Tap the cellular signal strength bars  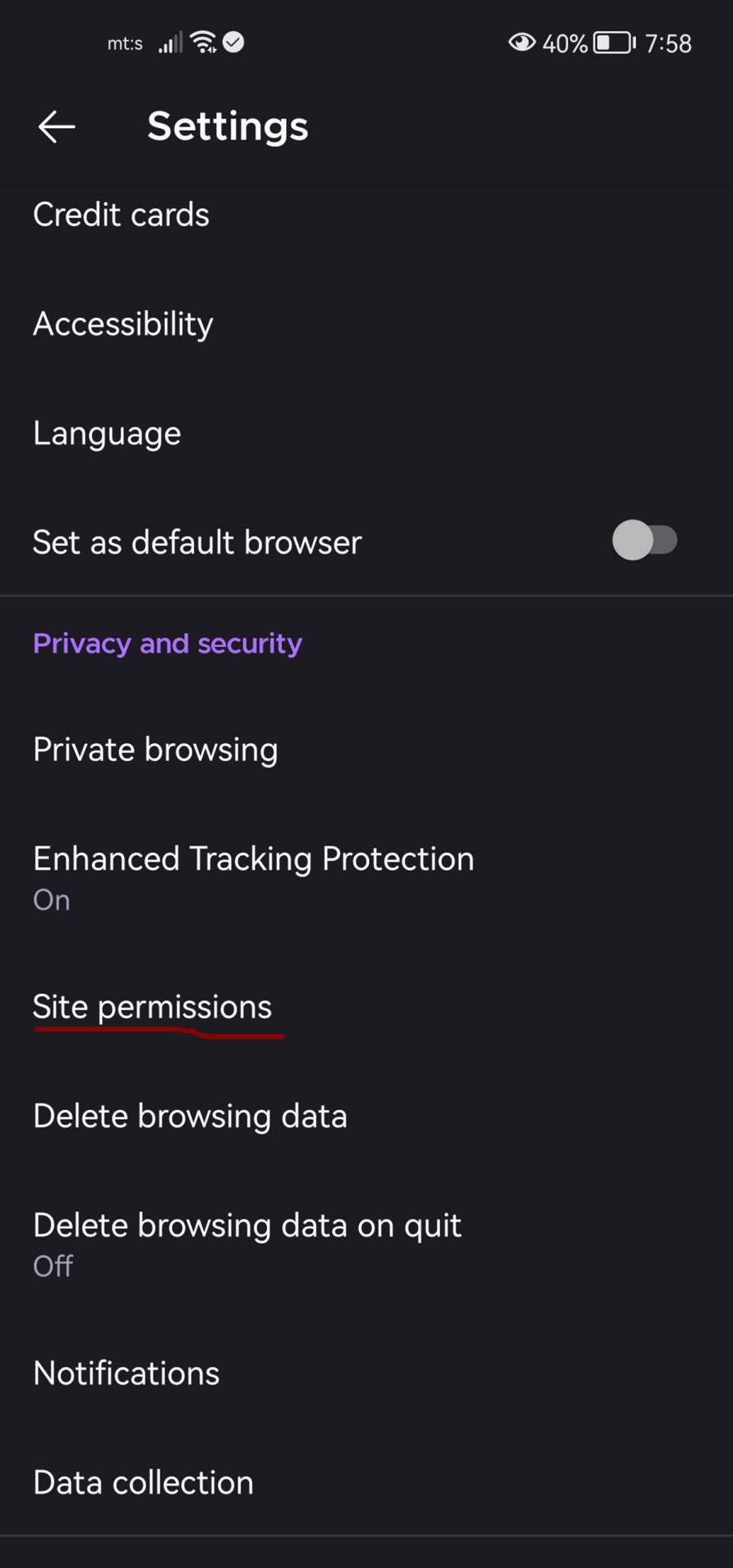169,42
